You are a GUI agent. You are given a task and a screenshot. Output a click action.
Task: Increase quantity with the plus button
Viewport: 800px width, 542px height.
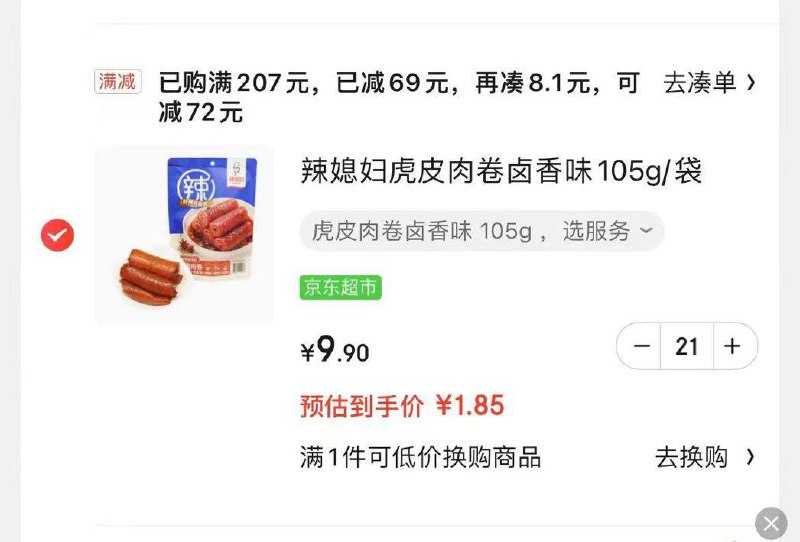pyautogui.click(x=732, y=347)
